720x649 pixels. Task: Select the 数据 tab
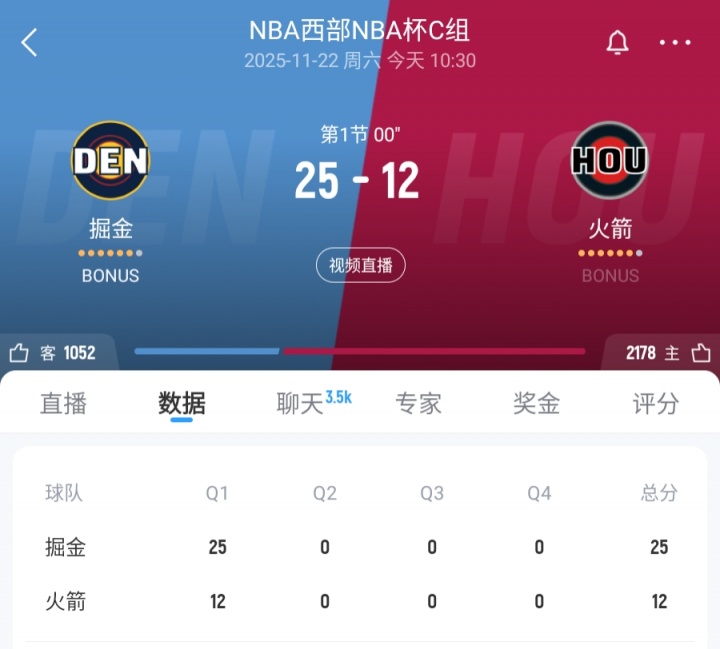point(181,403)
